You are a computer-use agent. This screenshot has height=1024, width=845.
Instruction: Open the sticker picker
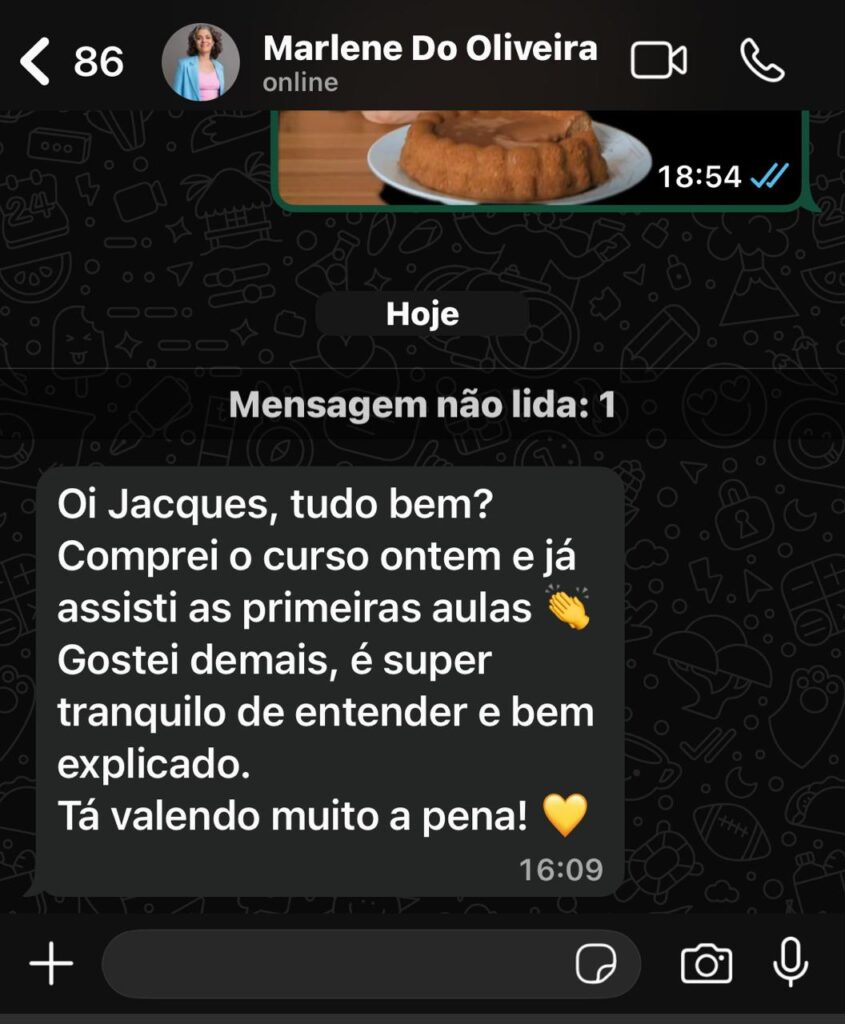[596, 964]
